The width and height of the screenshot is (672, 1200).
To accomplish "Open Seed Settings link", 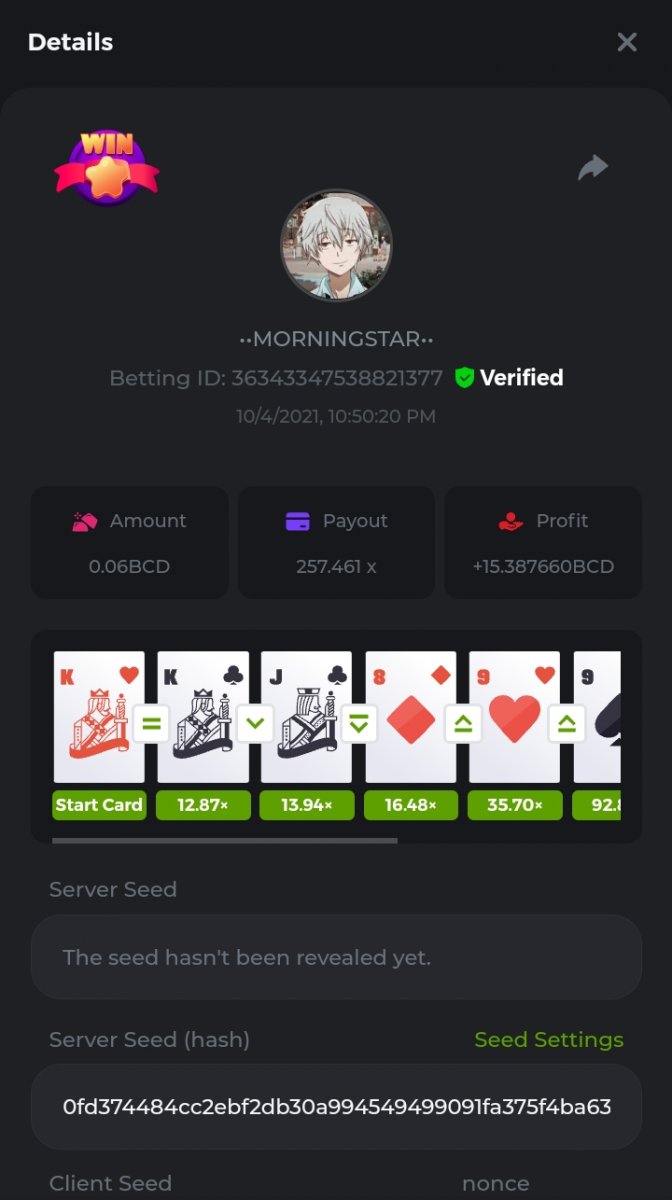I will click(548, 1040).
